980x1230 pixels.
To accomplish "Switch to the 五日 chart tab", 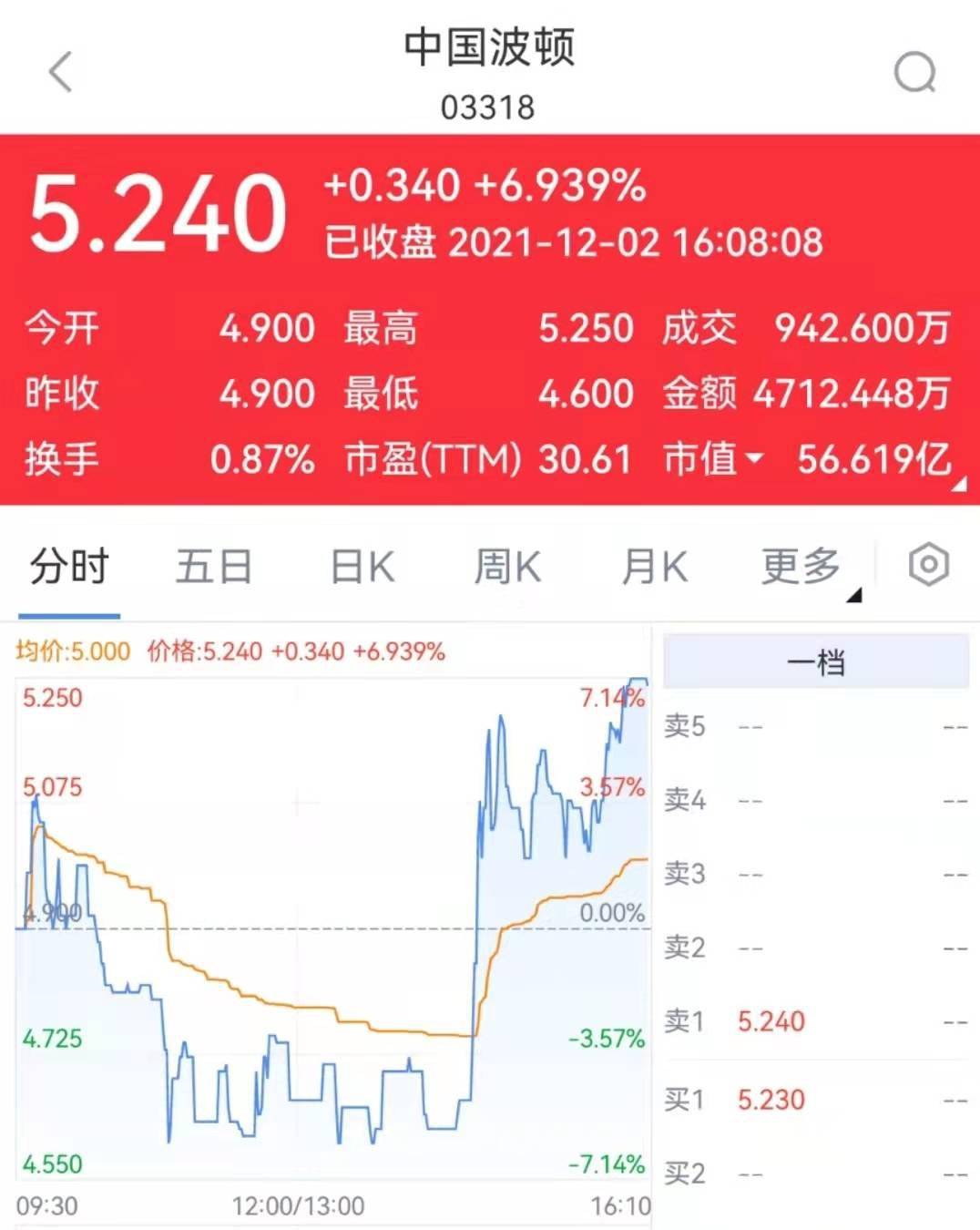I will pyautogui.click(x=214, y=567).
